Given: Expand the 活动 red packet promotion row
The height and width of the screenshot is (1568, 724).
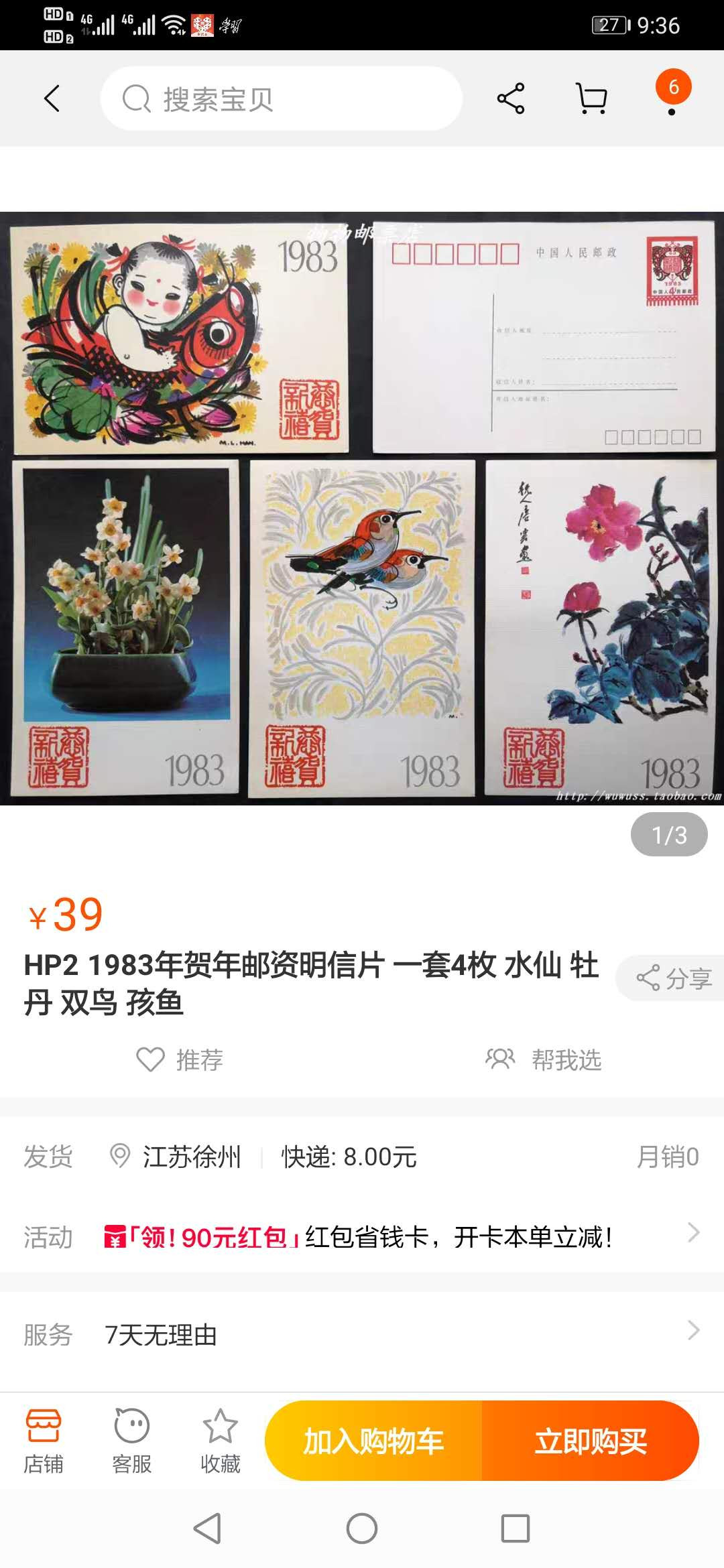Looking at the screenshot, I should coord(695,1236).
